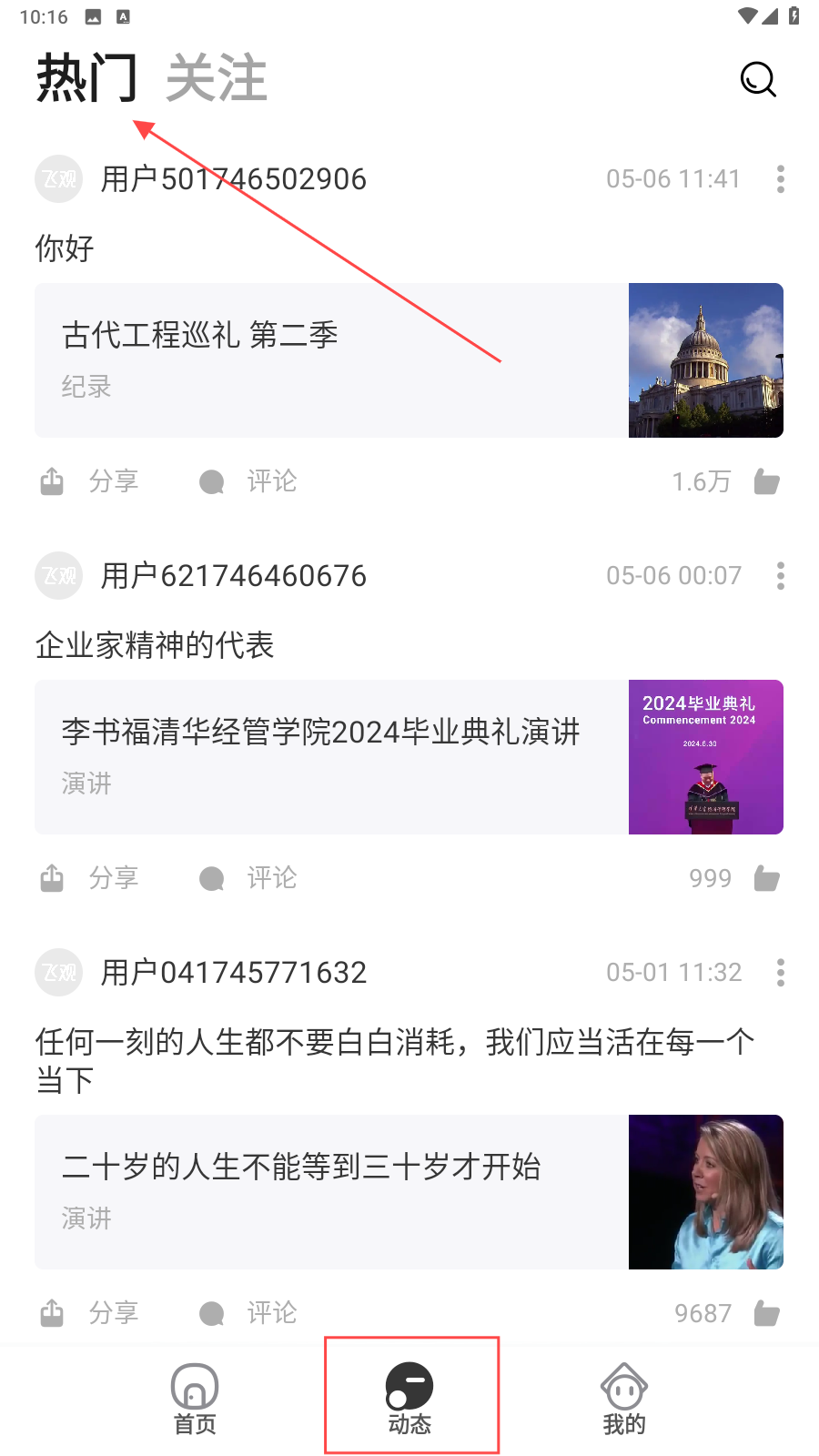Go to the 首页 tab
Screen dimensions: 819x1456
click(195, 1399)
